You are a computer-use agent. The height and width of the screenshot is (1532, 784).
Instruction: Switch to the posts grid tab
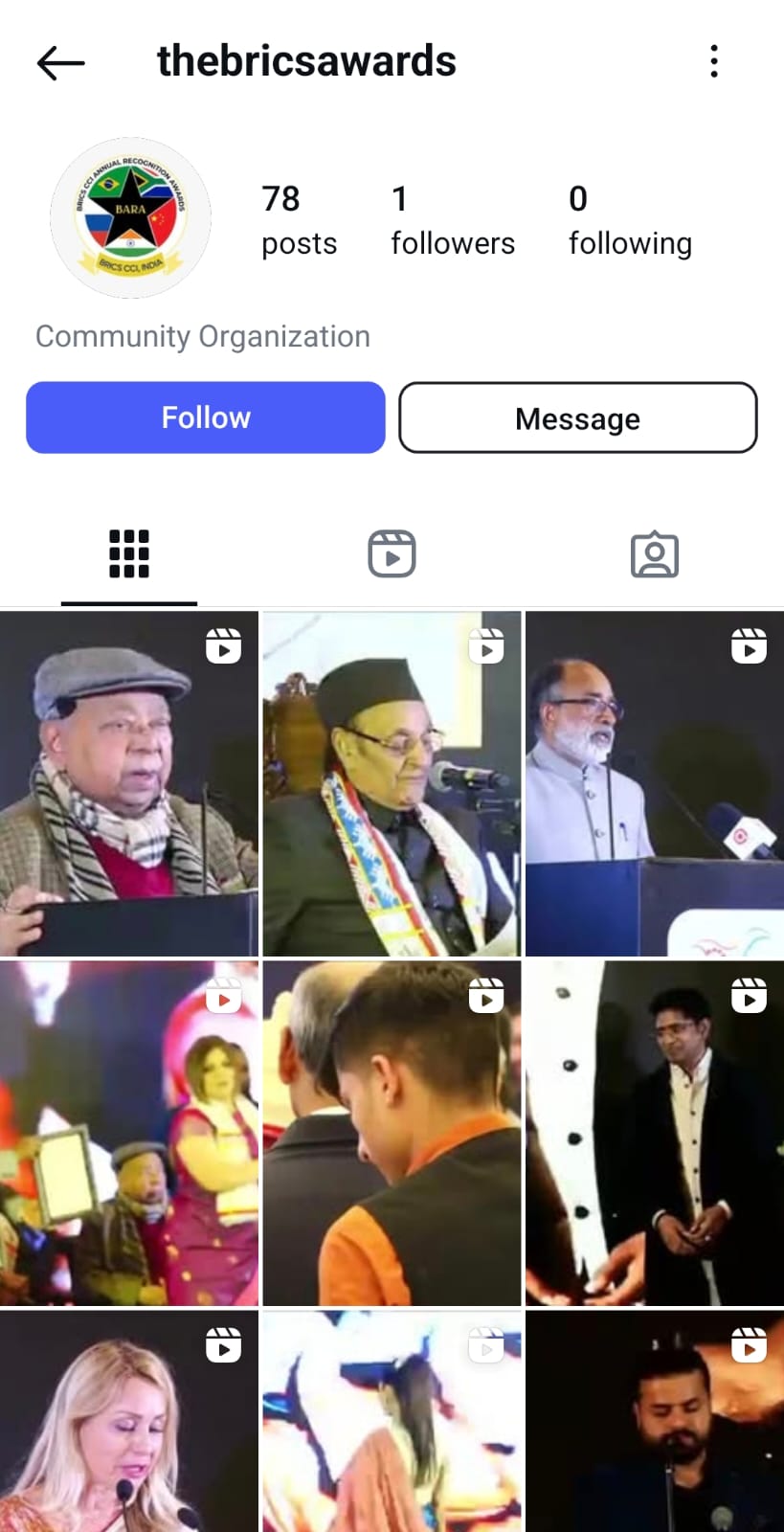(x=129, y=554)
